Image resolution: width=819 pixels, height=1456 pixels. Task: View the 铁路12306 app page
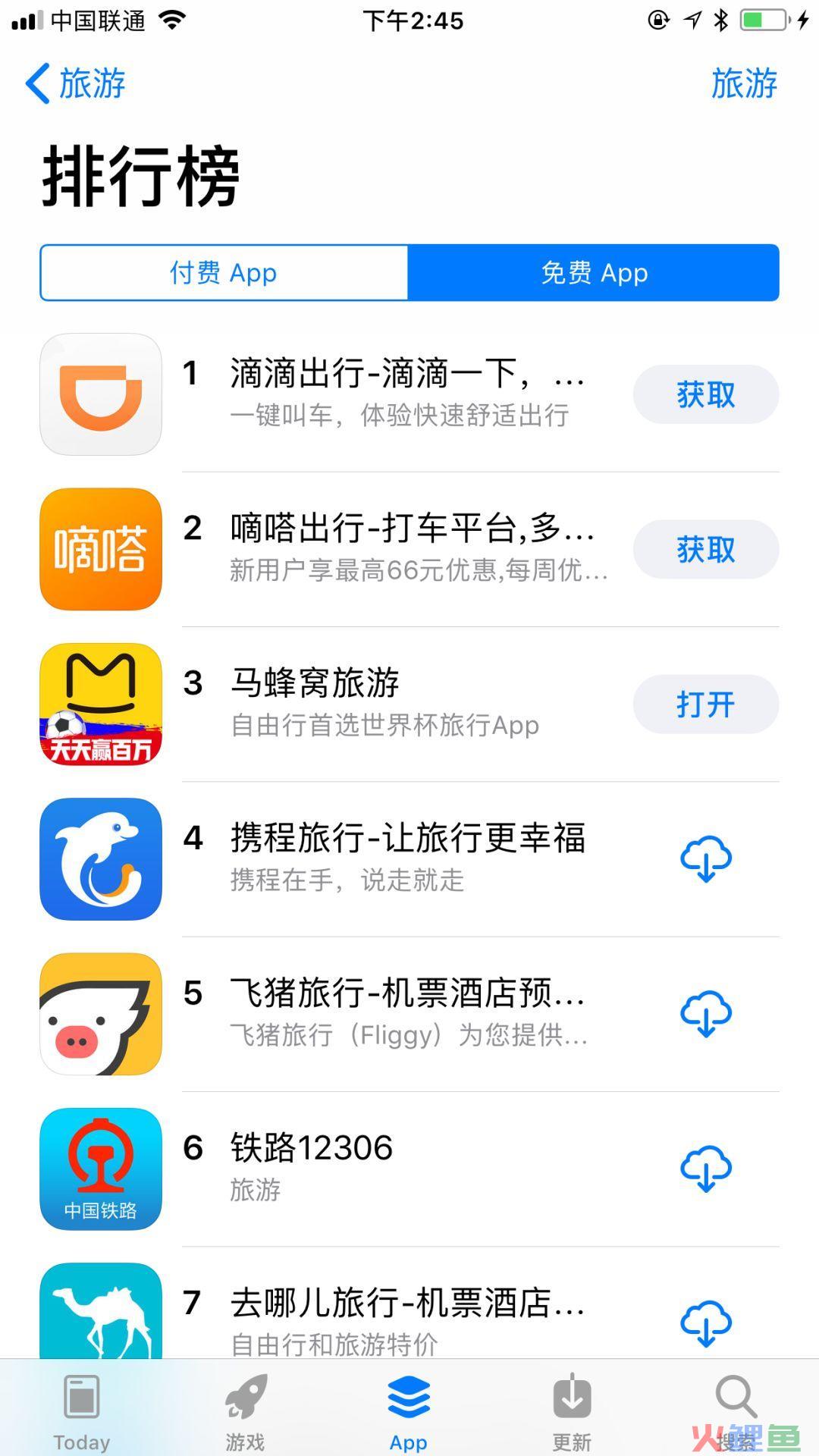coord(409,1169)
